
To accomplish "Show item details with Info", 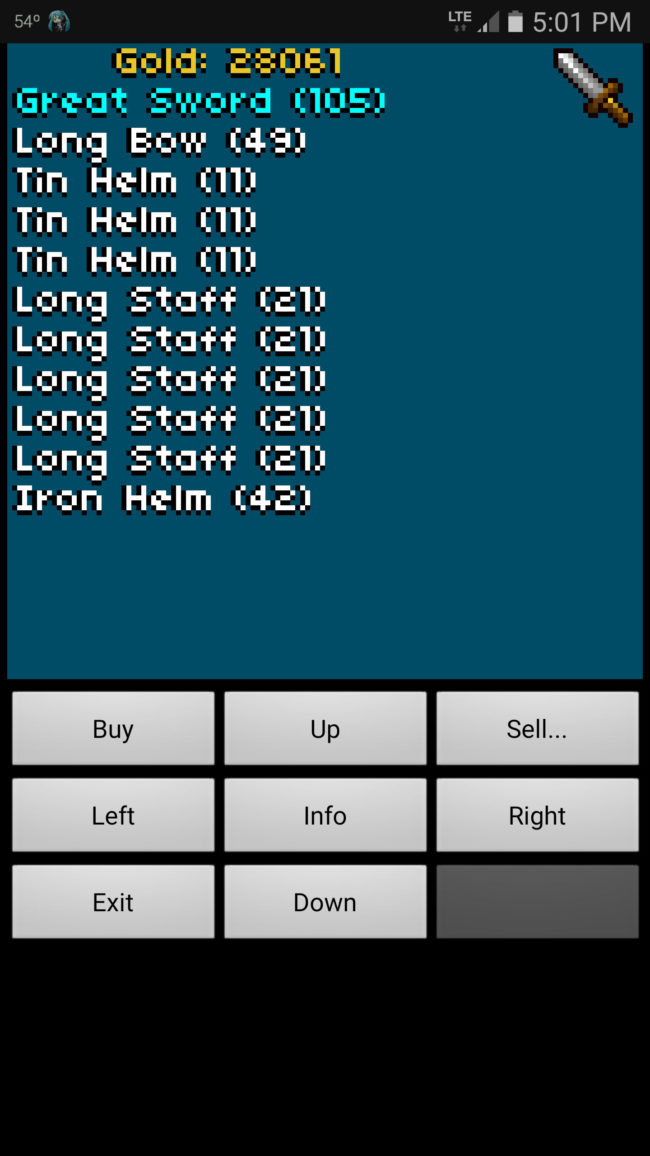I will pyautogui.click(x=325, y=816).
